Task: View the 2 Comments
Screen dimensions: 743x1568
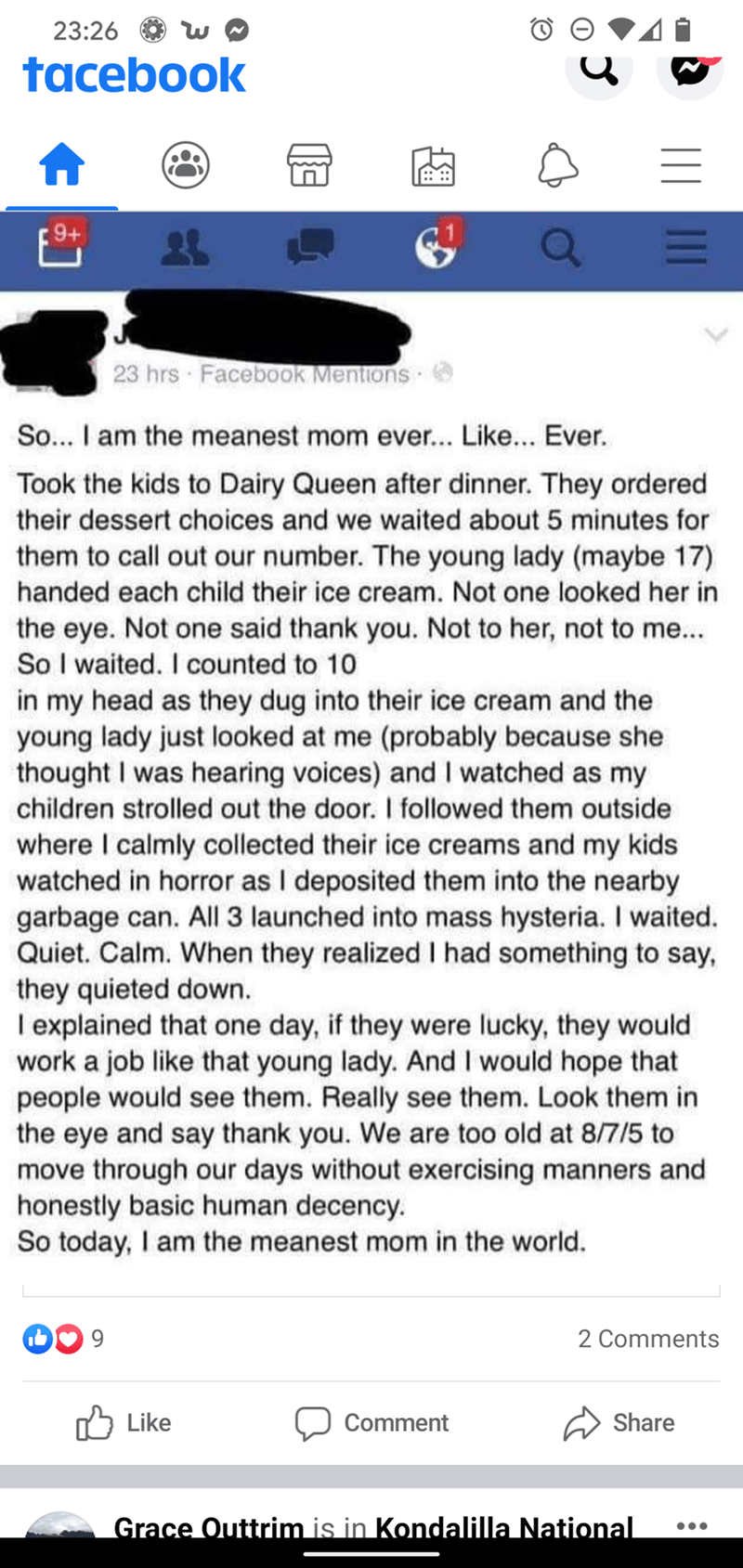Action: click(648, 1339)
